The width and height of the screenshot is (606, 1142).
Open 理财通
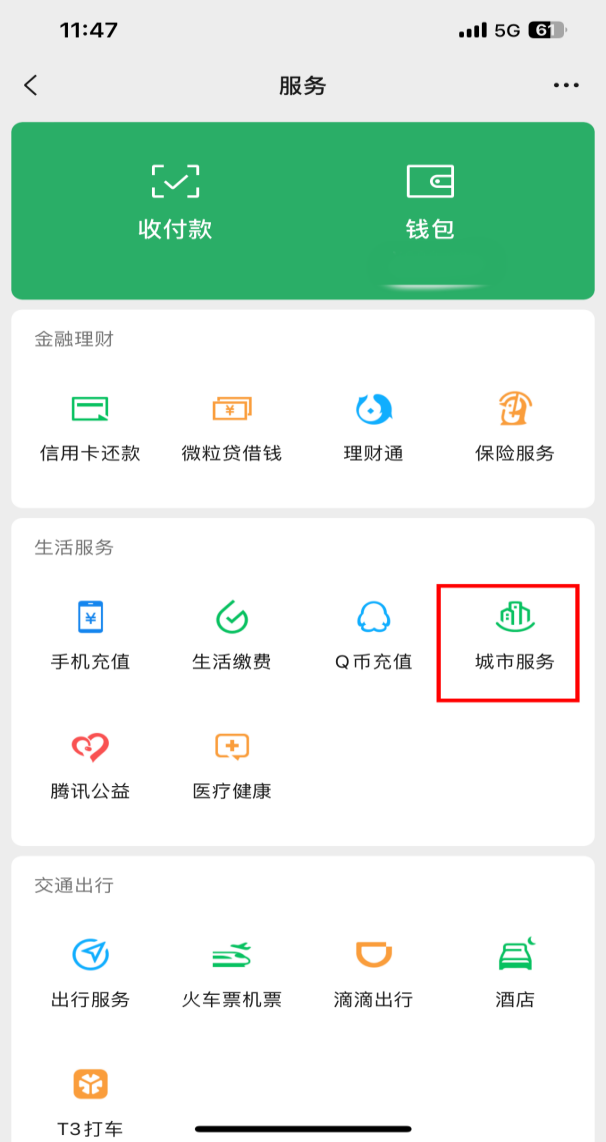pos(373,426)
